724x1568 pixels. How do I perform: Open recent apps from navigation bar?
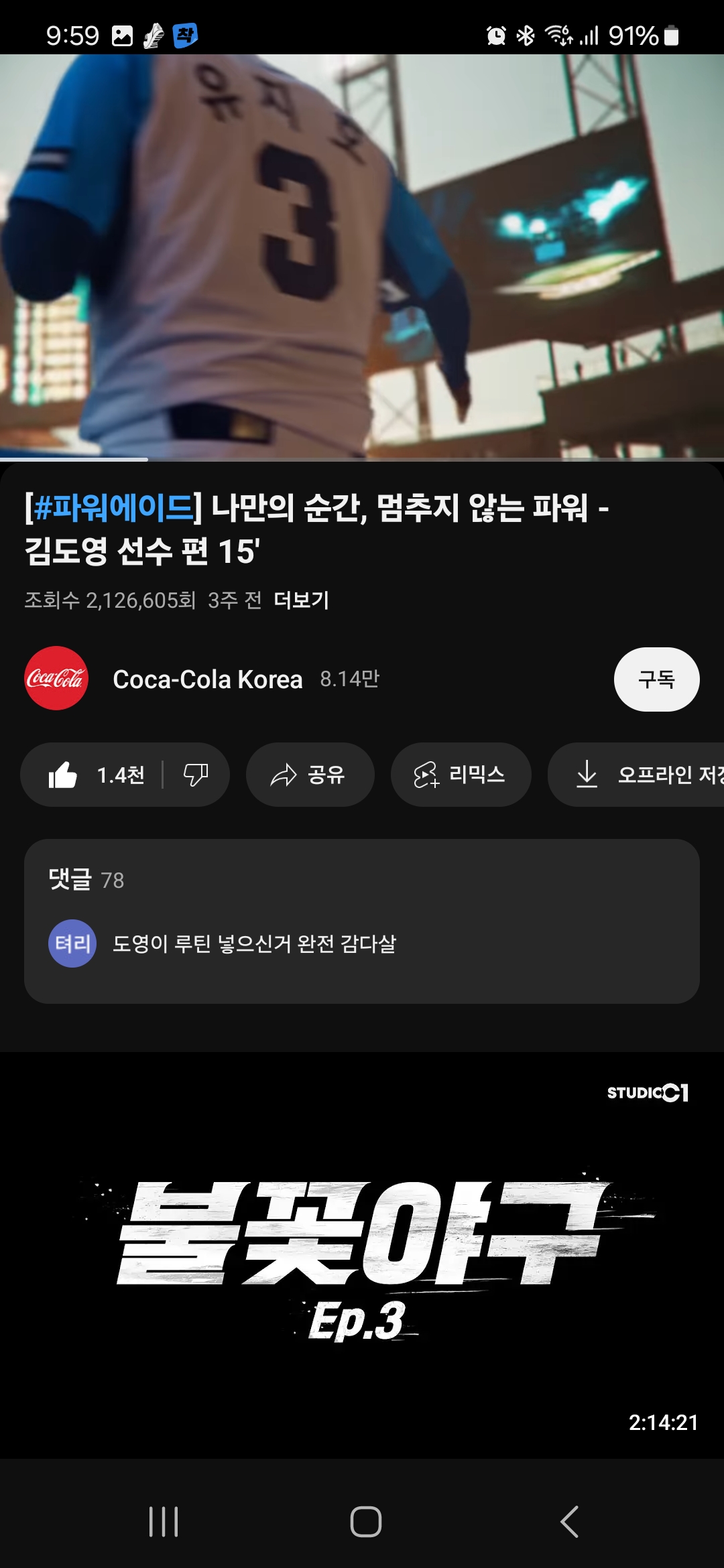pyautogui.click(x=164, y=1521)
